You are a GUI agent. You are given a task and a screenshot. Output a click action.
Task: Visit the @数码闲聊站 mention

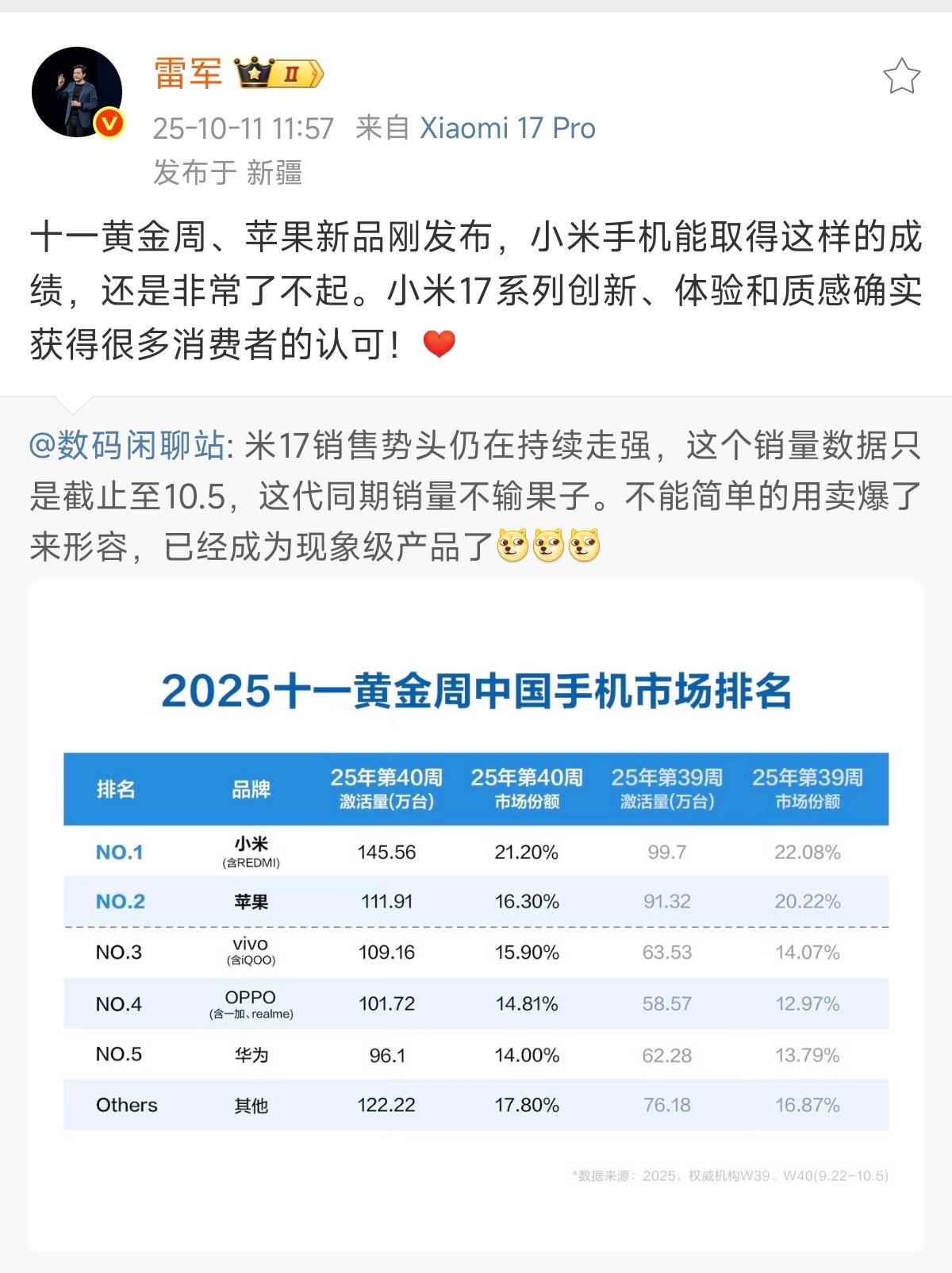tap(127, 446)
